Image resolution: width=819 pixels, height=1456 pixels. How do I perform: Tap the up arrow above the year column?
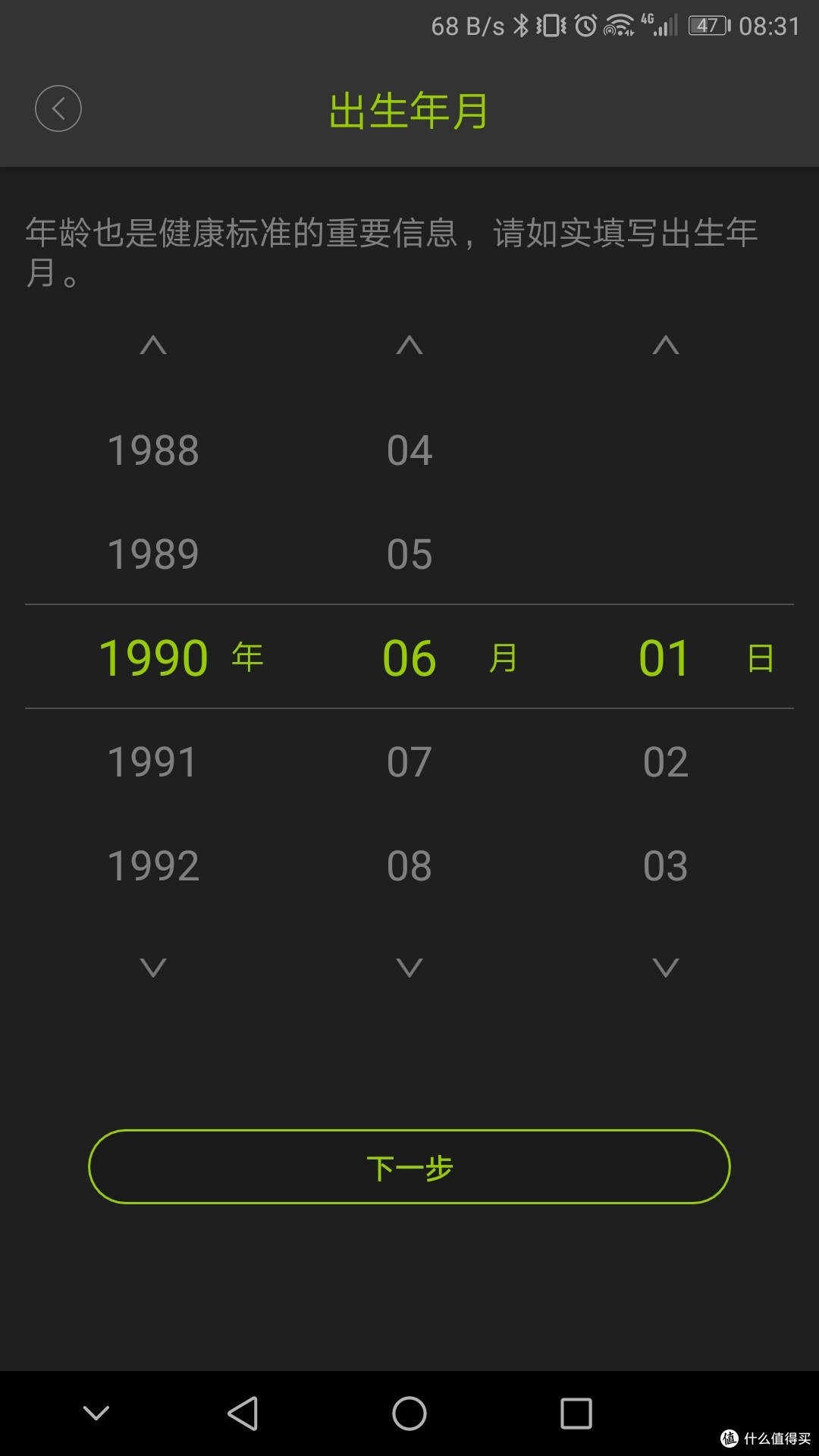point(153,346)
